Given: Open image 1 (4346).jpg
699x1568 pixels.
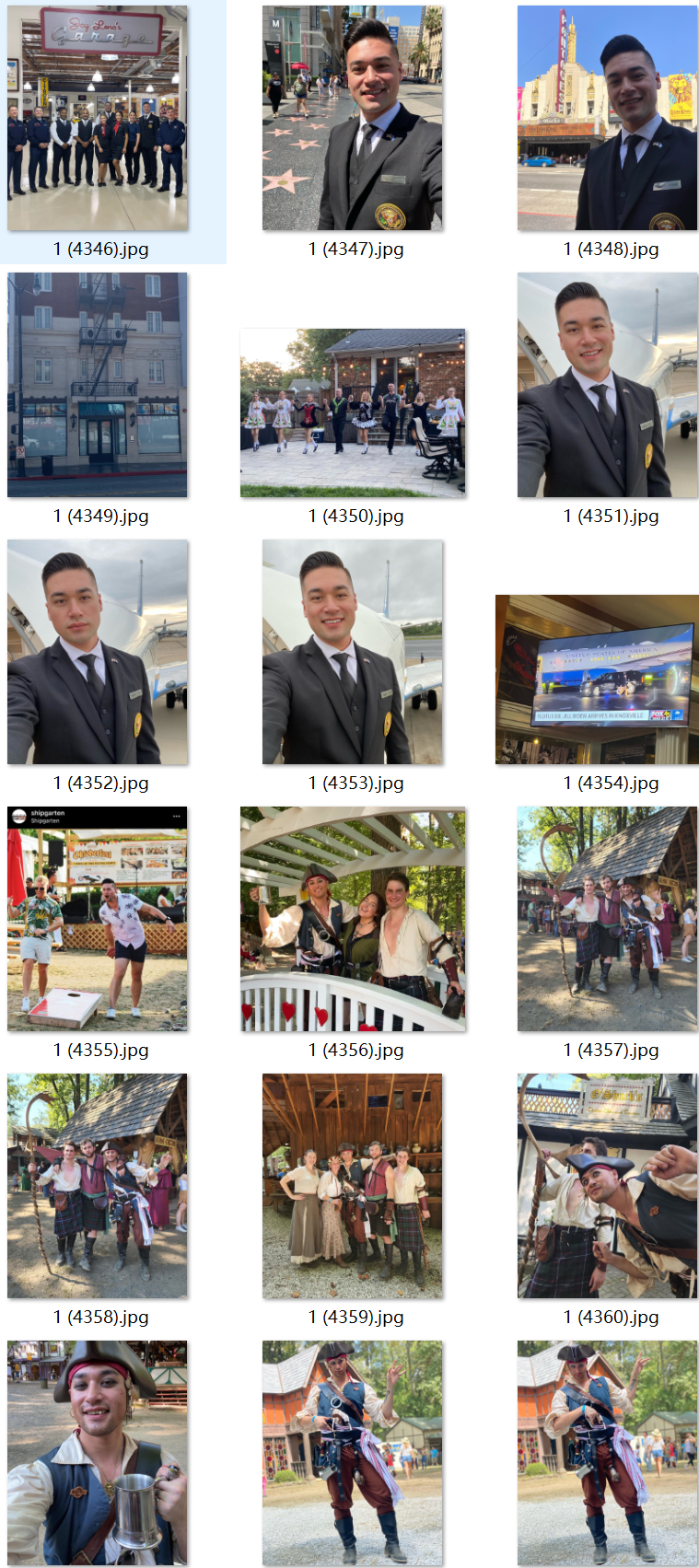Looking at the screenshot, I should pos(98,119).
